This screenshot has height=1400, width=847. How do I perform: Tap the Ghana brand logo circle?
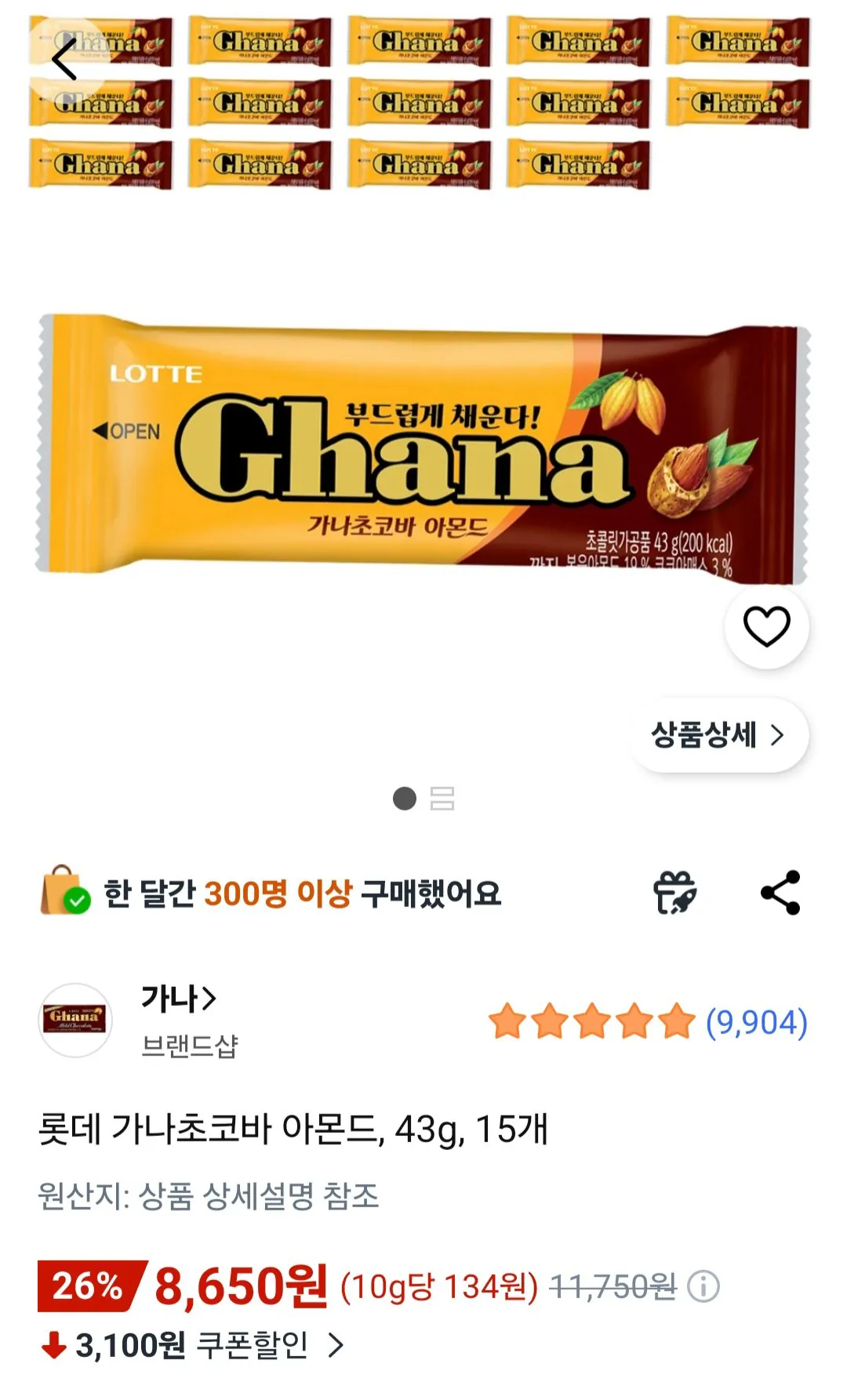78,1019
